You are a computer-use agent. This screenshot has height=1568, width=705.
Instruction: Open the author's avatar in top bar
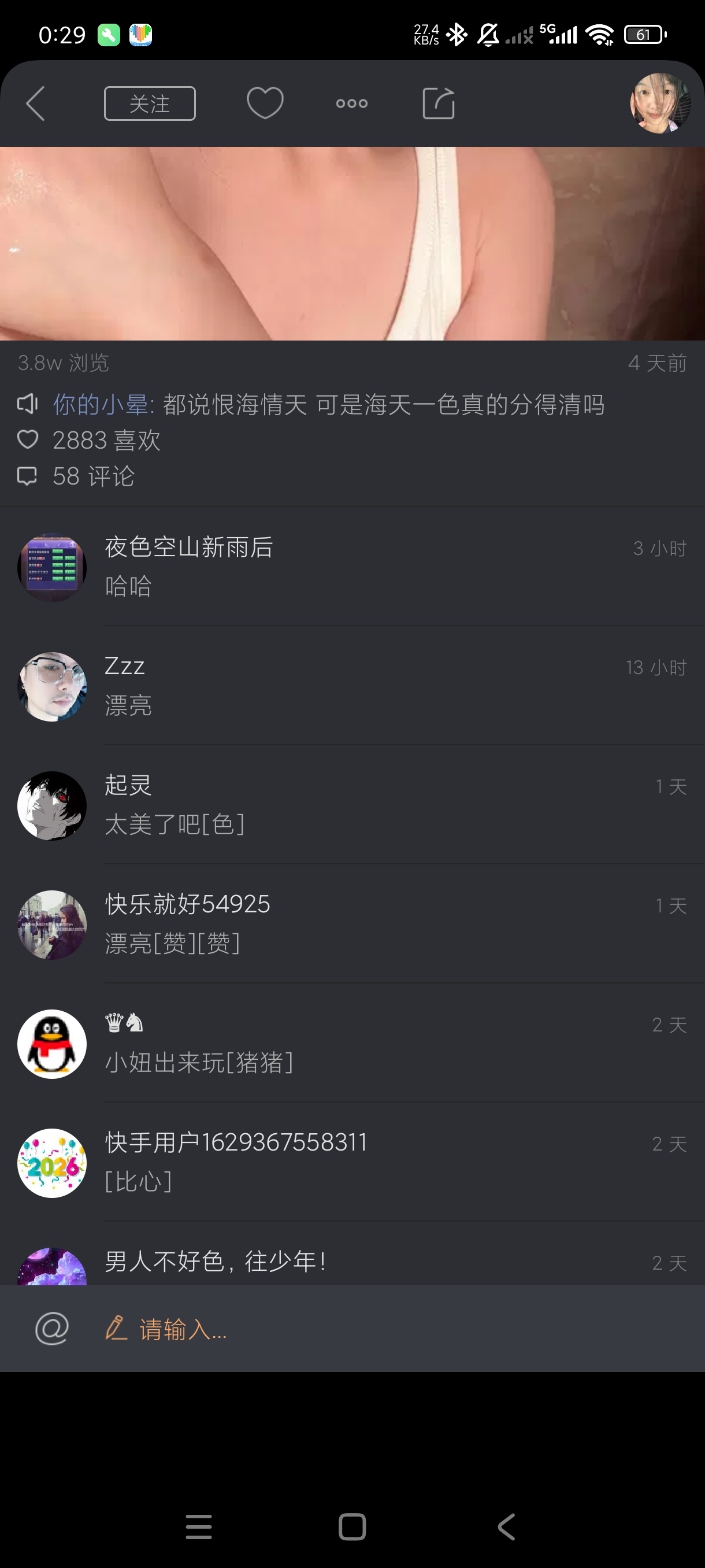click(660, 103)
